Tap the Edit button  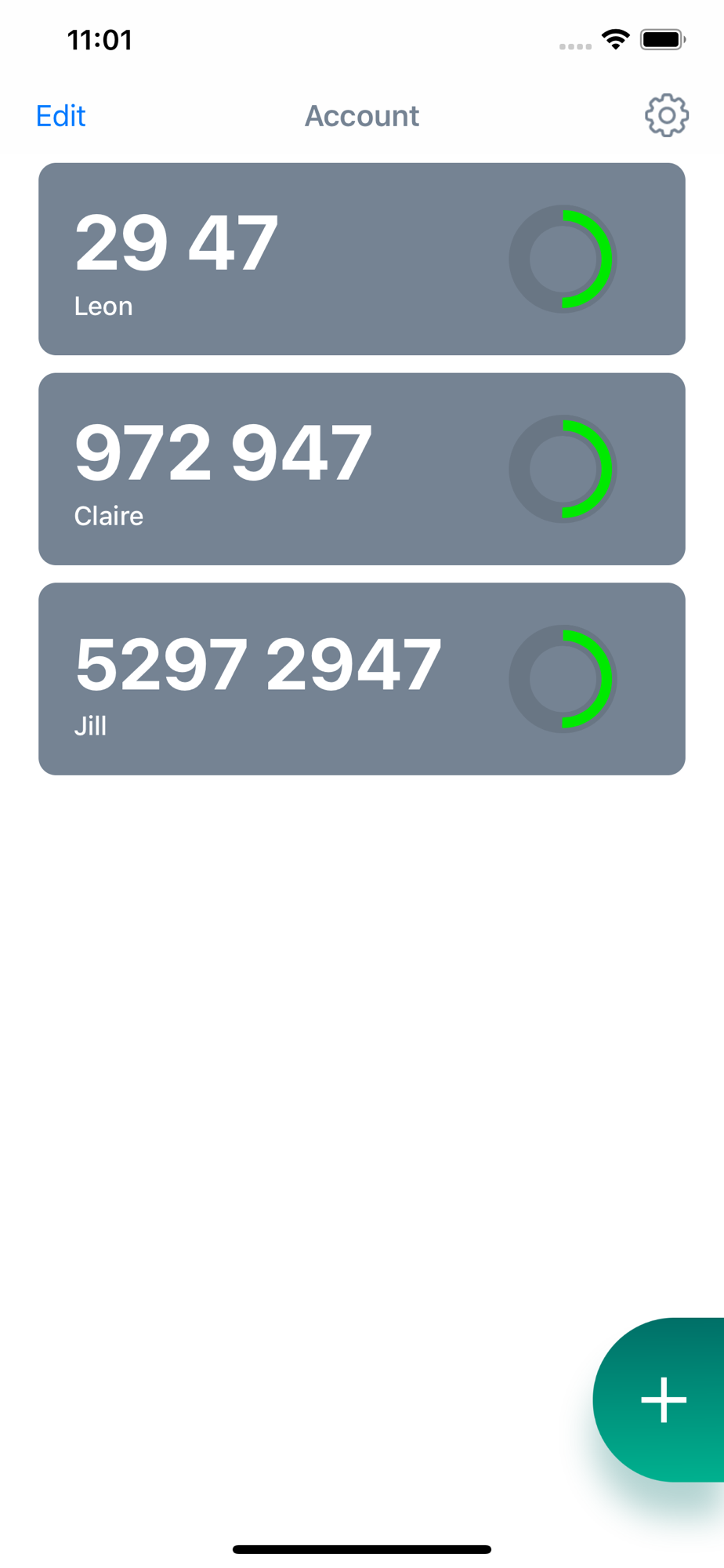(x=61, y=116)
